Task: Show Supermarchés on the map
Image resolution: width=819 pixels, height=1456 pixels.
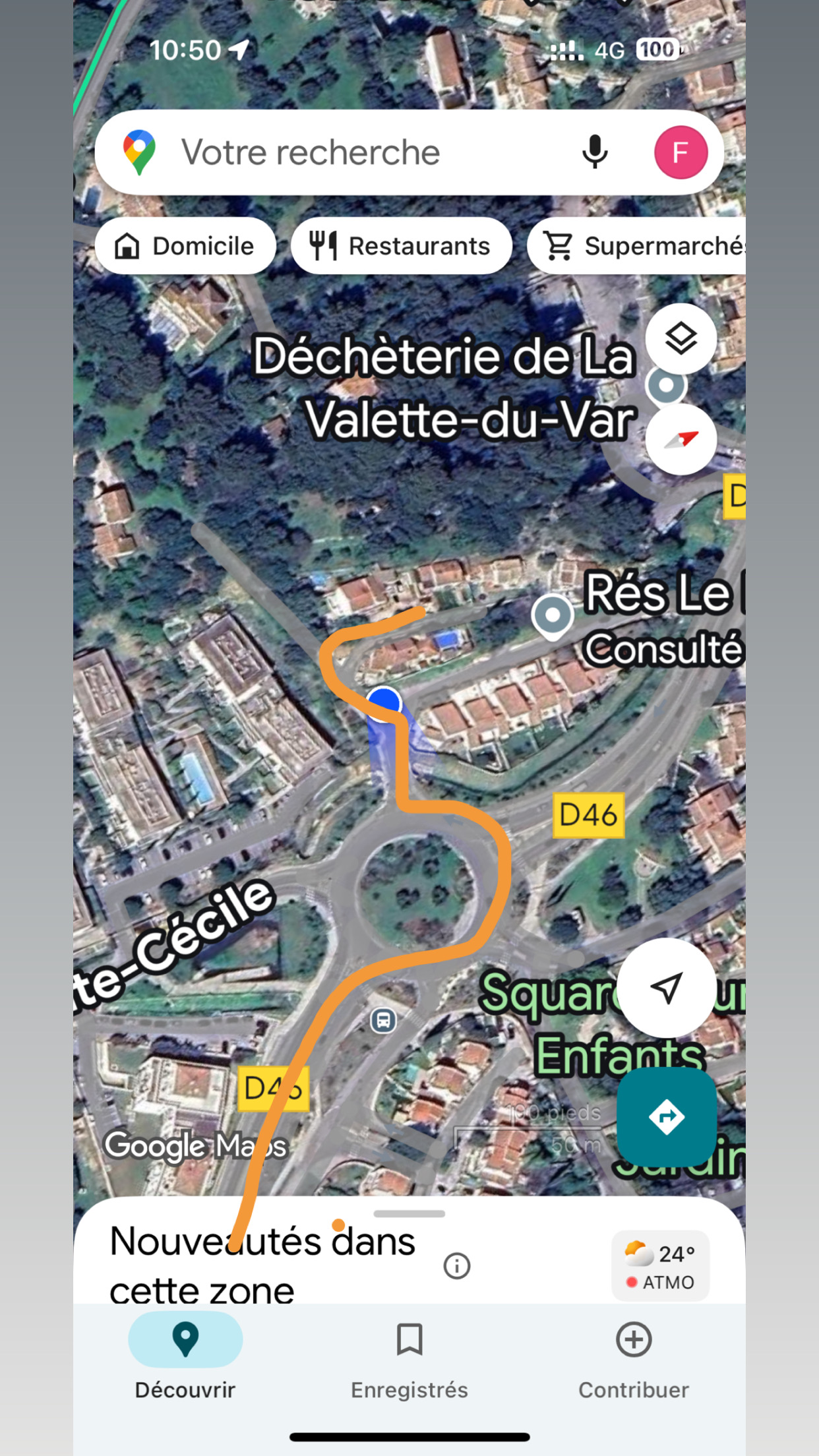Action: click(640, 246)
